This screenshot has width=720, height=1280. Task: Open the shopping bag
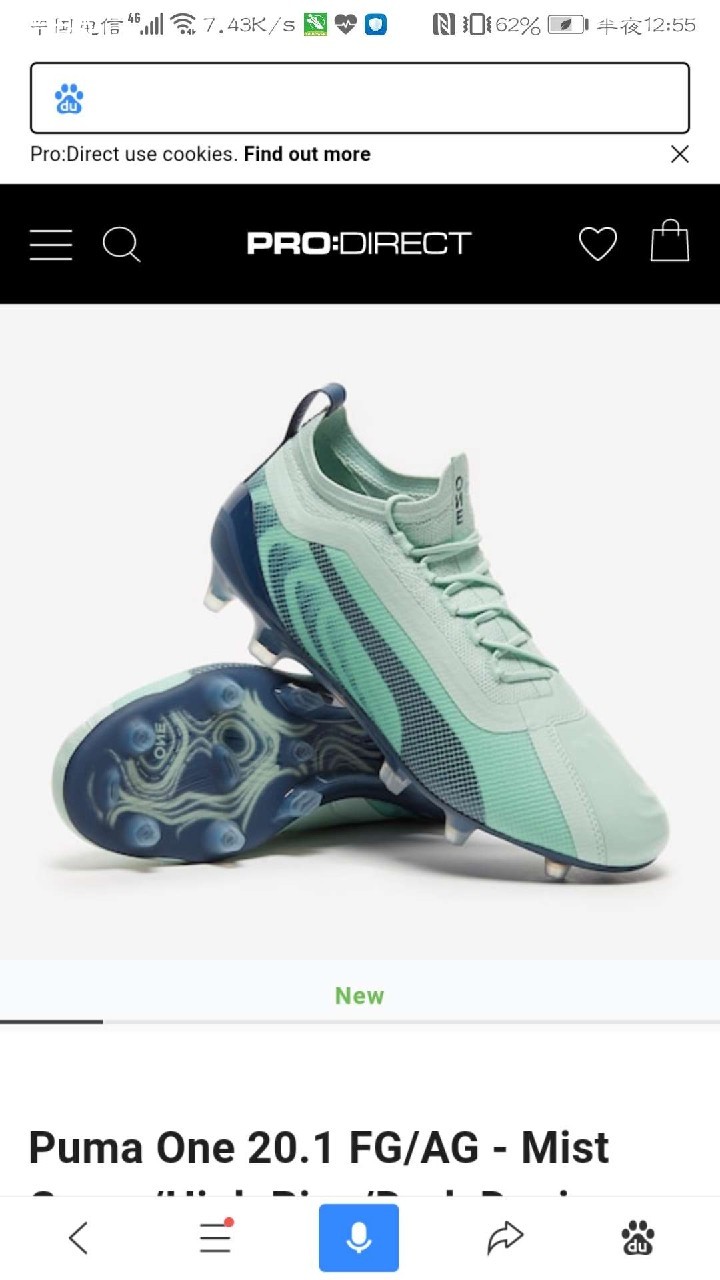[x=670, y=241]
